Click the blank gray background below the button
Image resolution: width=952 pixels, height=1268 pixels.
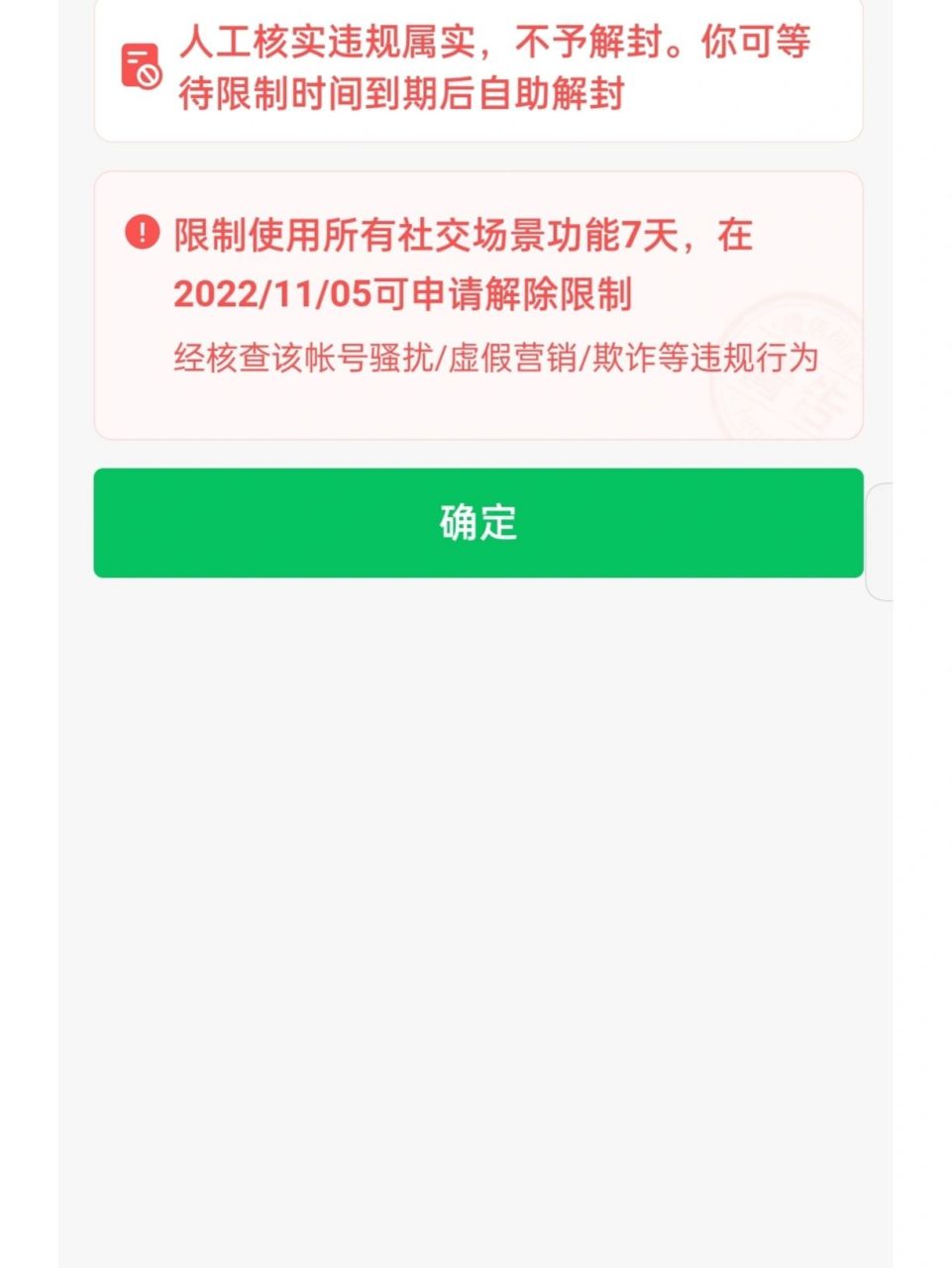476,892
